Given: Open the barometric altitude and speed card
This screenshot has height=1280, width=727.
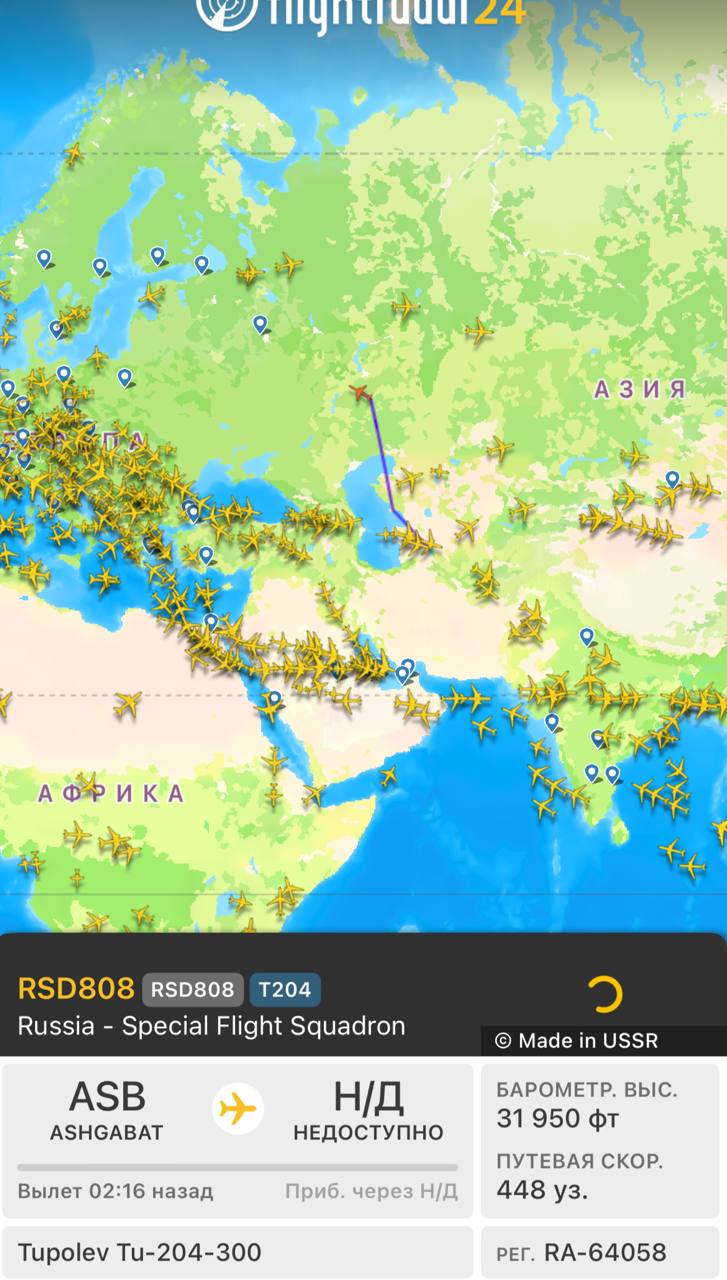Looking at the screenshot, I should 602,1141.
